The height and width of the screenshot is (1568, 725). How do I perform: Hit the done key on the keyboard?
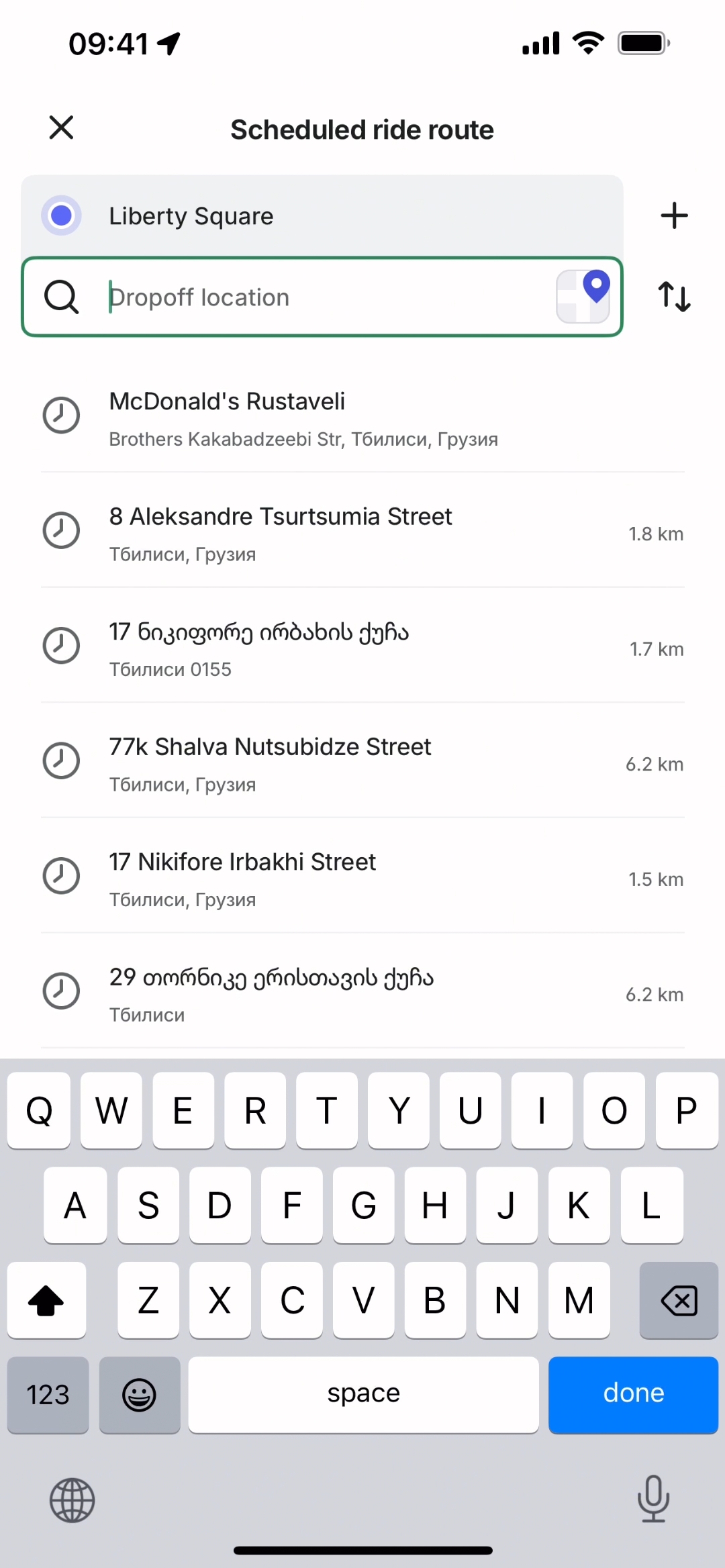[x=633, y=1393]
